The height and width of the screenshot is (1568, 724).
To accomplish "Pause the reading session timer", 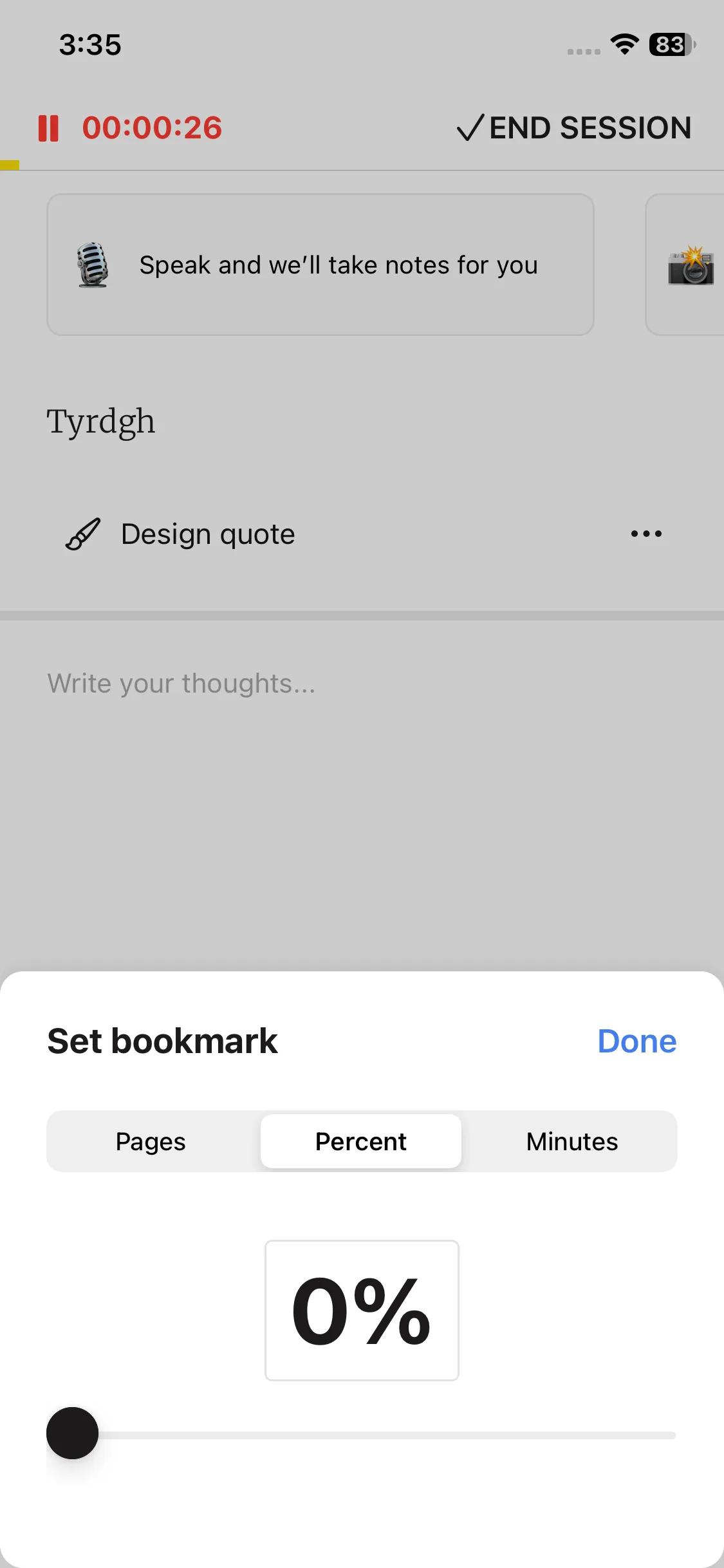I will (49, 128).
